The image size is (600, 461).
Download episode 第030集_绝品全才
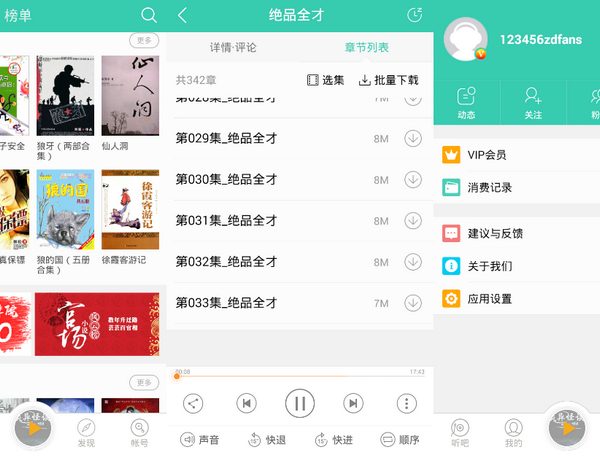coord(412,179)
